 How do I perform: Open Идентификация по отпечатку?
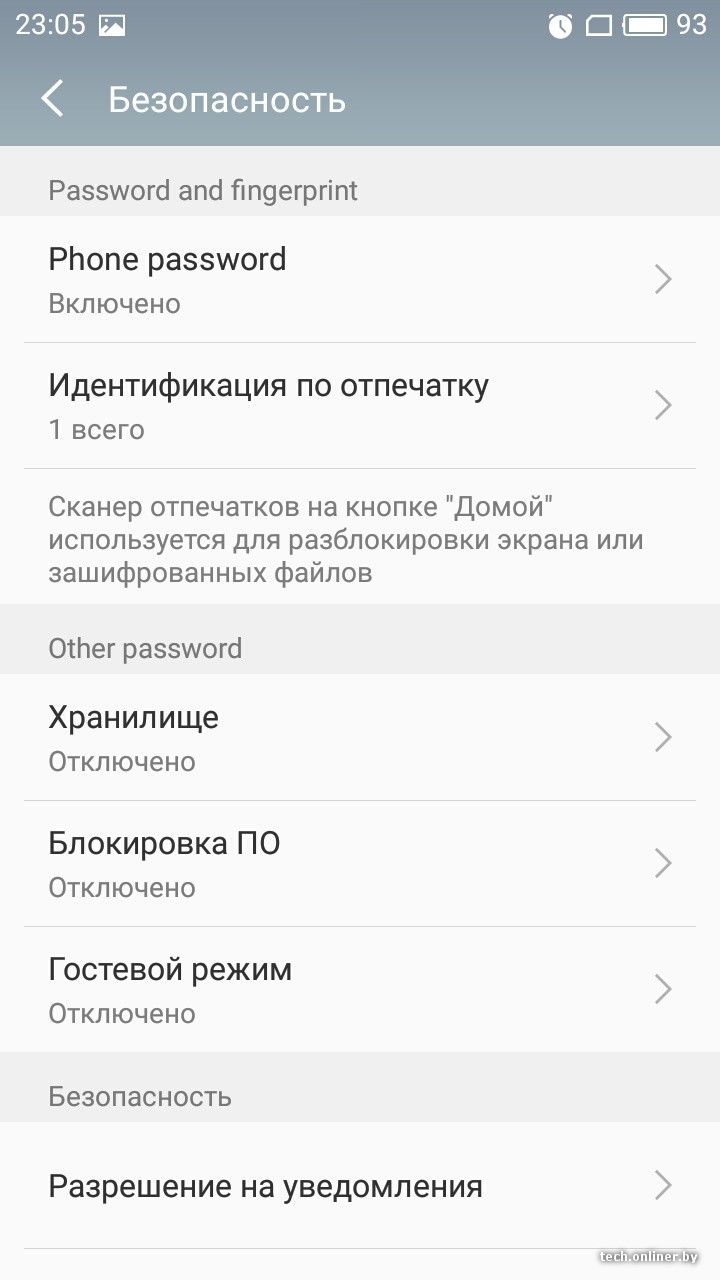(360, 405)
